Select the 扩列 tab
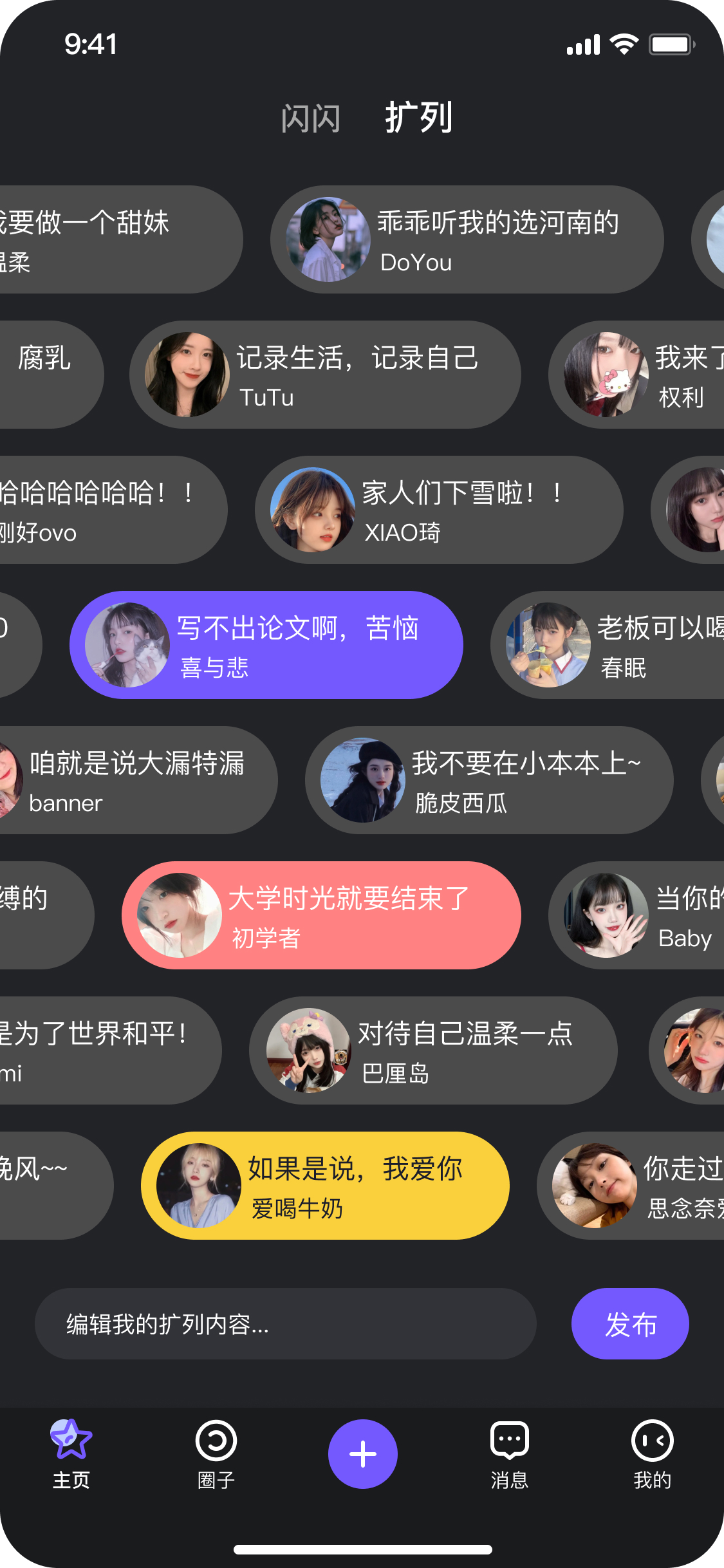724x1568 pixels. pos(419,117)
